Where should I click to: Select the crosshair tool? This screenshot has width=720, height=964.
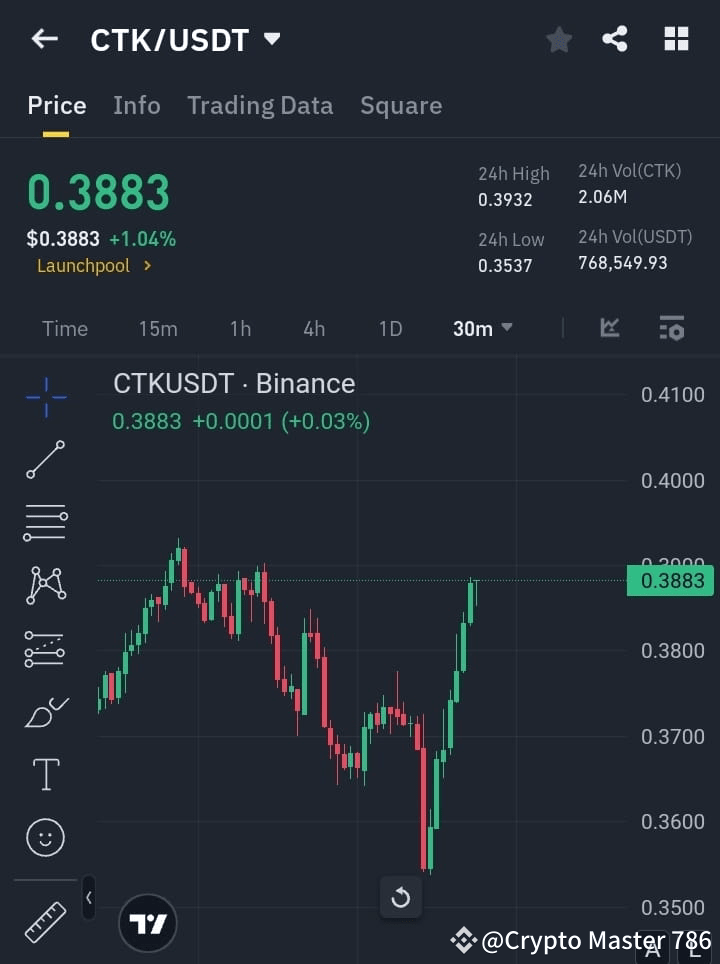click(45, 398)
